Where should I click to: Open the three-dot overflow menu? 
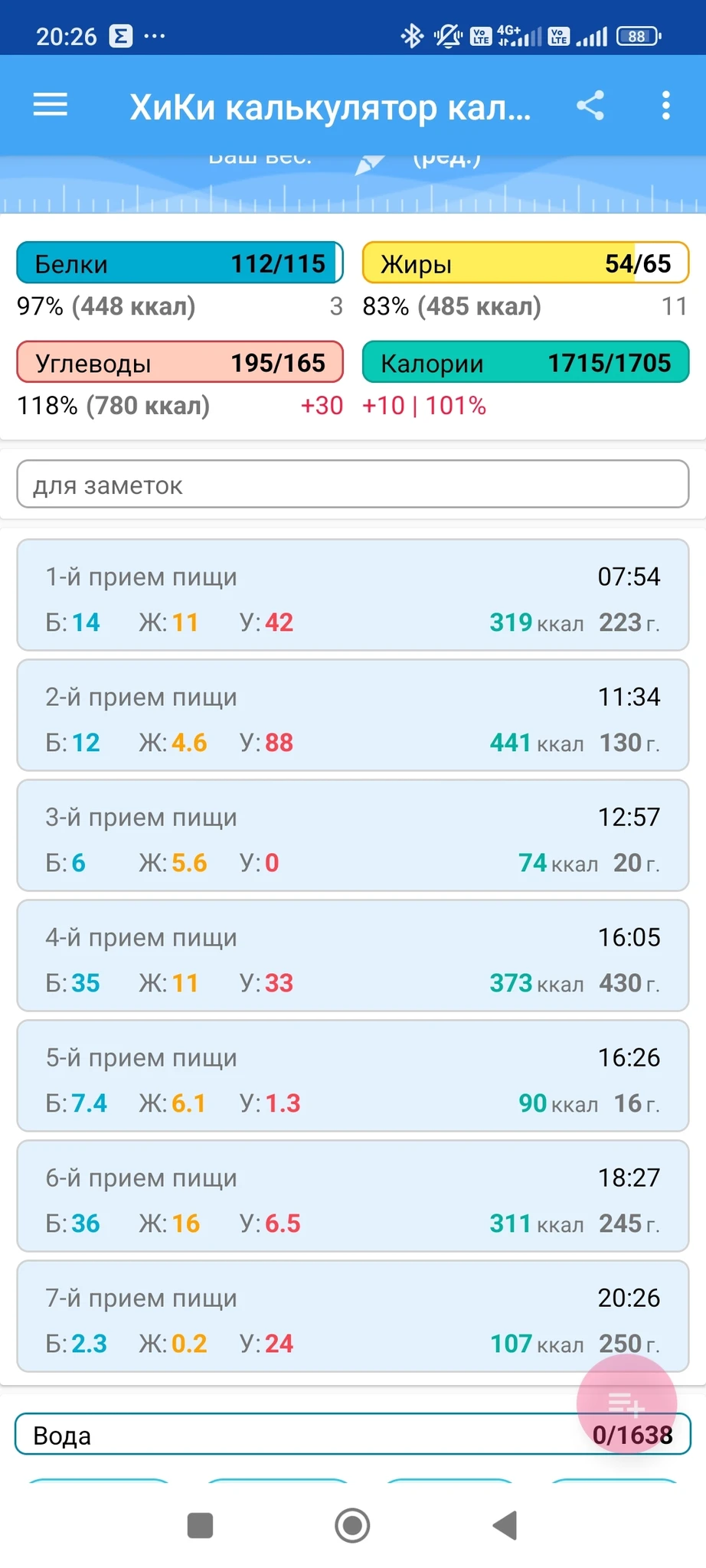pyautogui.click(x=665, y=105)
